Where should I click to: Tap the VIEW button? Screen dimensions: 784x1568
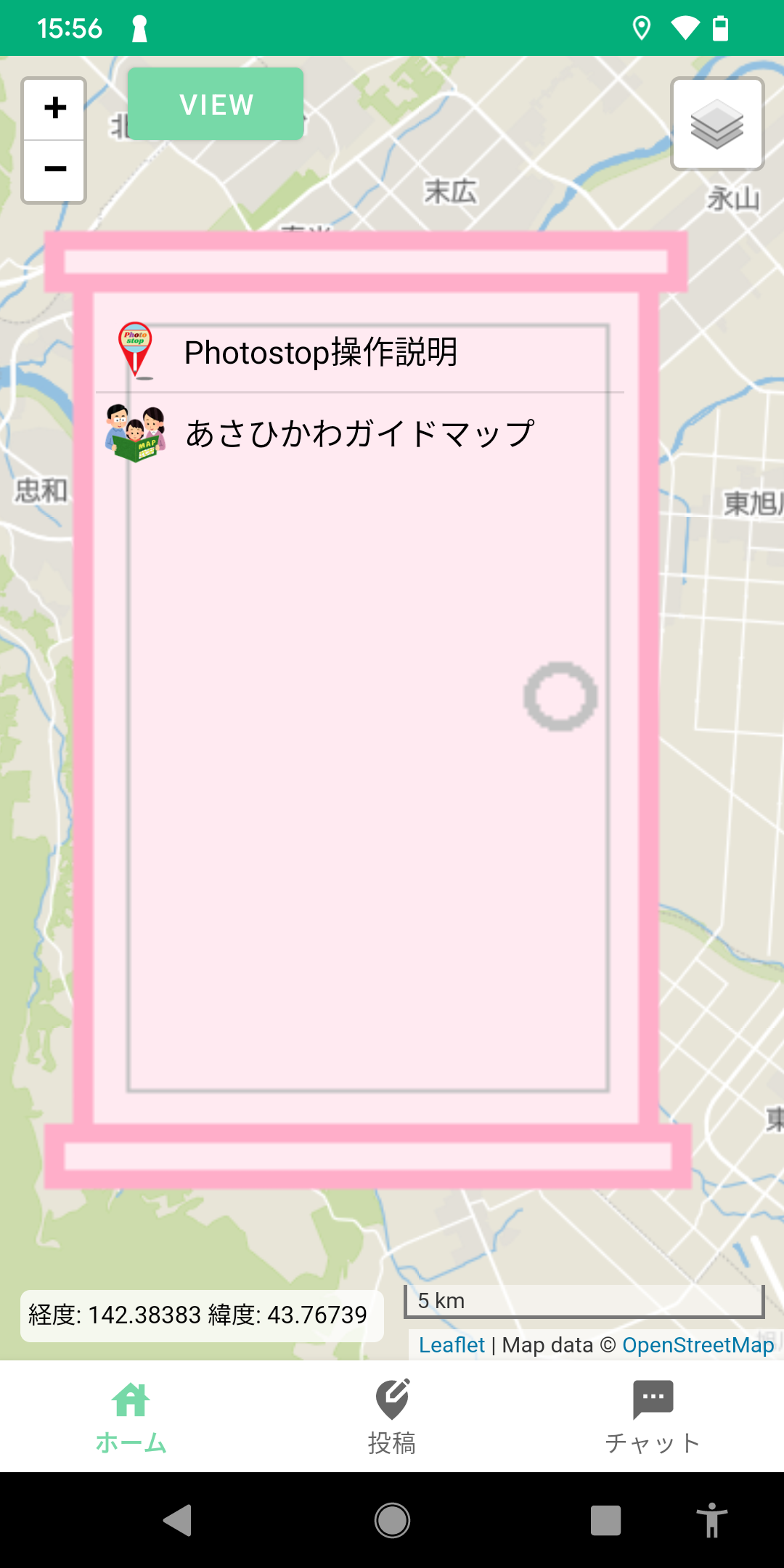pos(216,104)
